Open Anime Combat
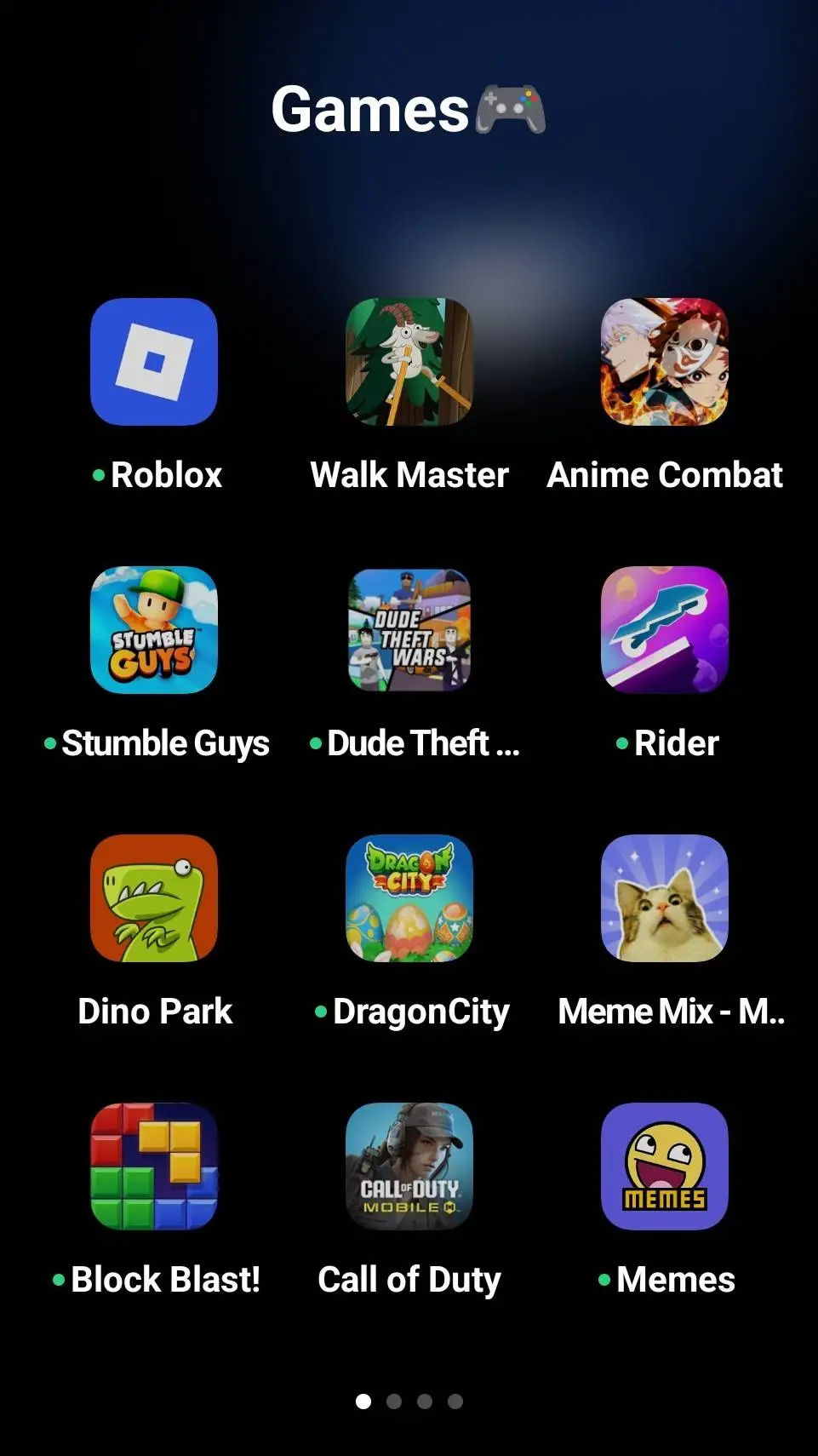The width and height of the screenshot is (818, 1456). pyautogui.click(x=665, y=362)
